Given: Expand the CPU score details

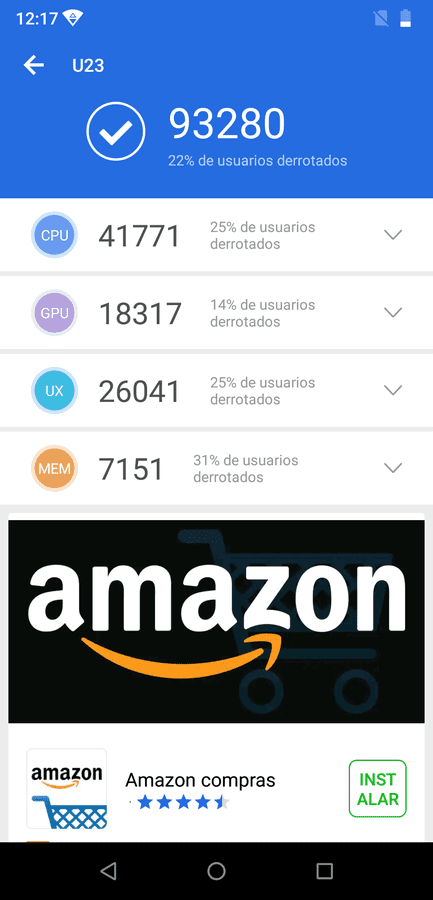Looking at the screenshot, I should point(393,235).
